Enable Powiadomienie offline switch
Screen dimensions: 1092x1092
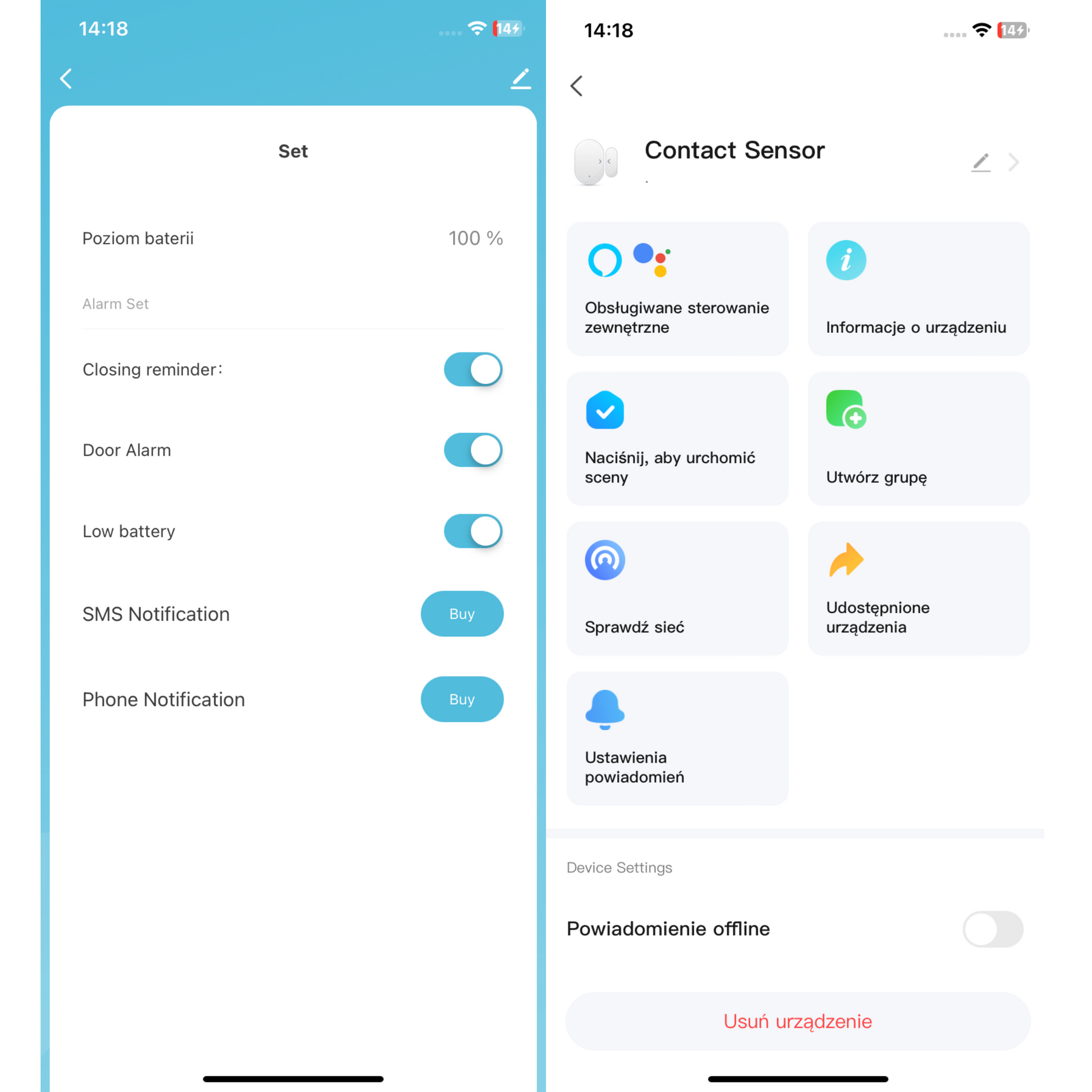point(993,929)
